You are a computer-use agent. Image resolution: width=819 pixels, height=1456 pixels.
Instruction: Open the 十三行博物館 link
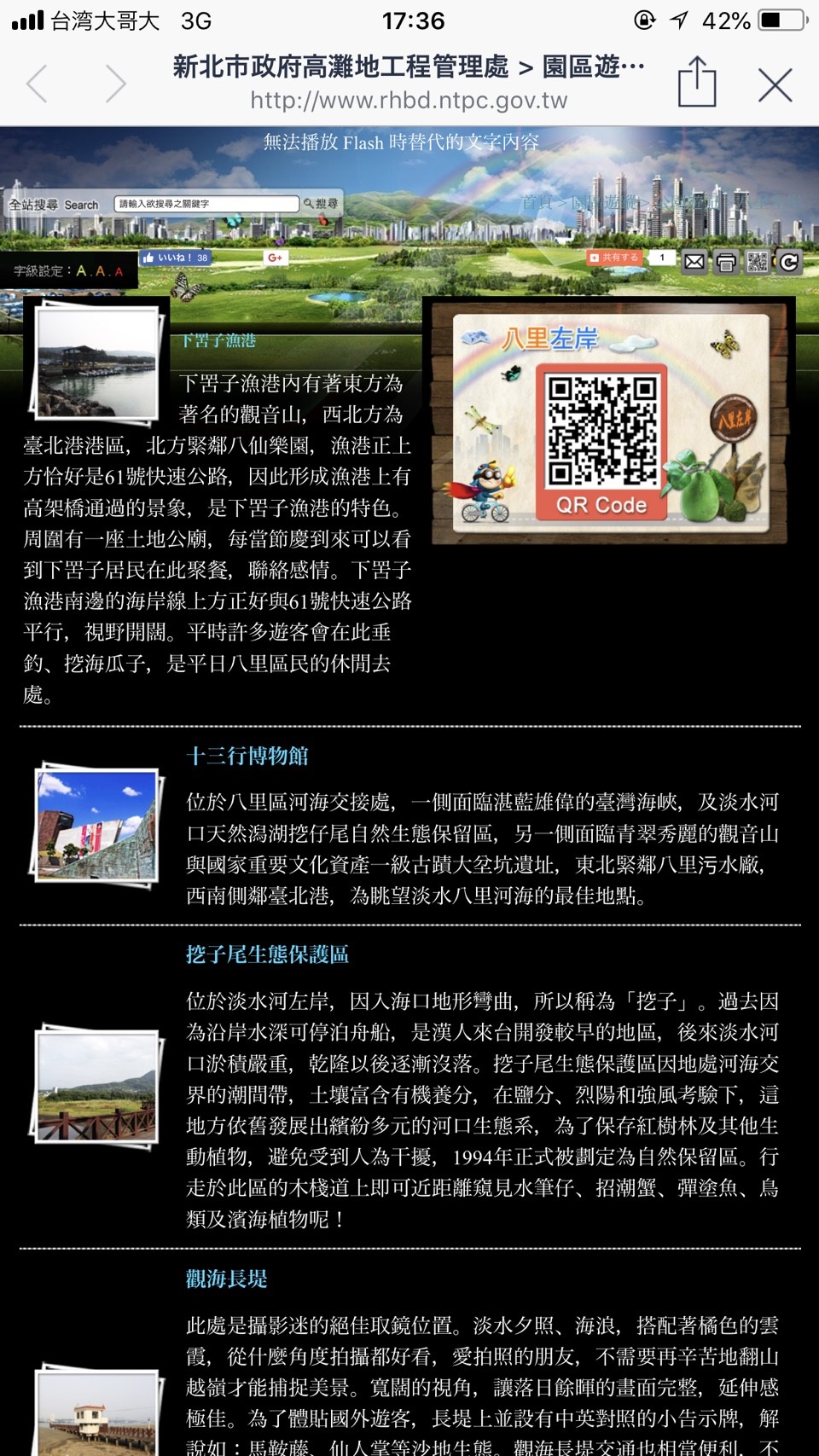(247, 756)
